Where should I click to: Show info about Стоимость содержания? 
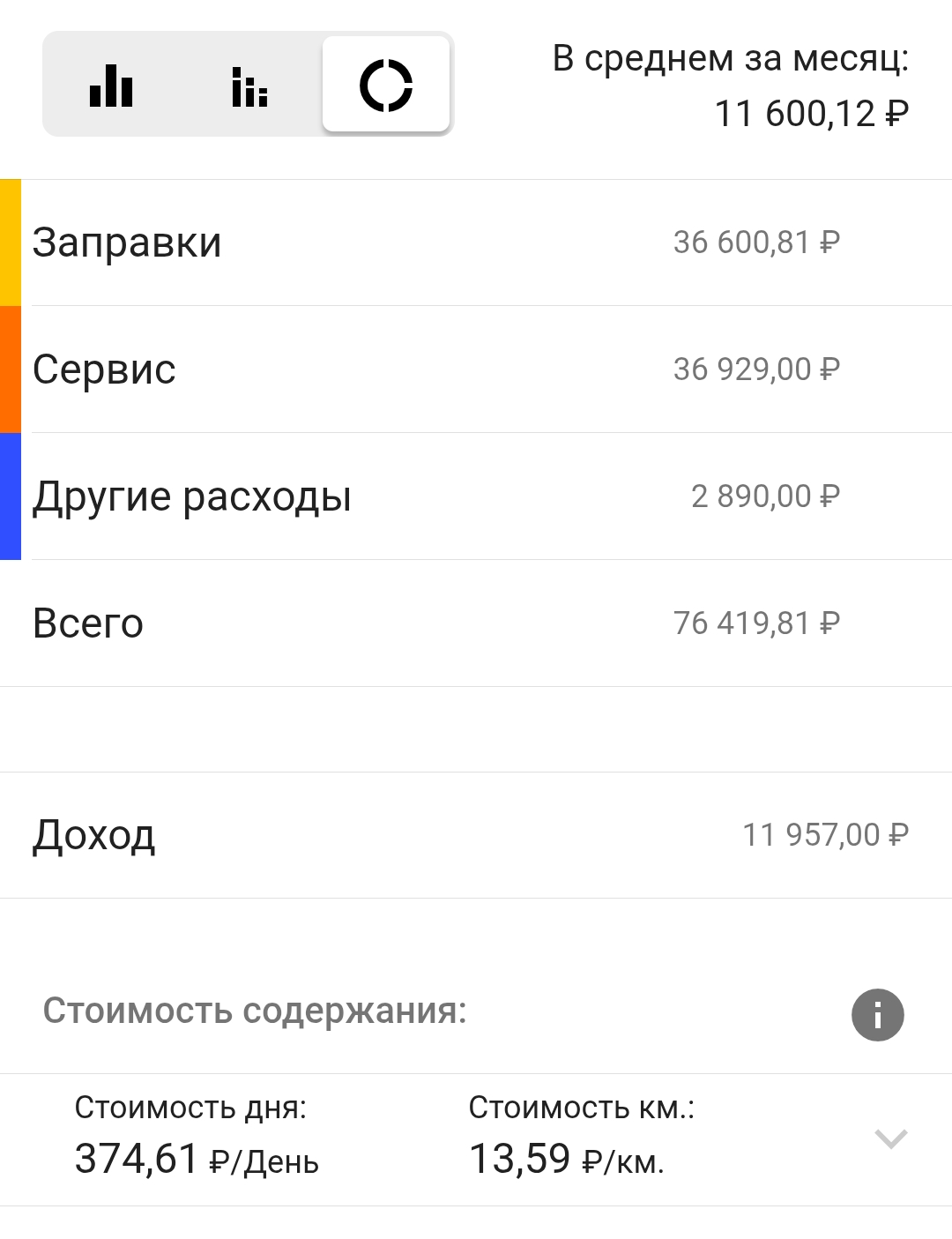point(877,1015)
